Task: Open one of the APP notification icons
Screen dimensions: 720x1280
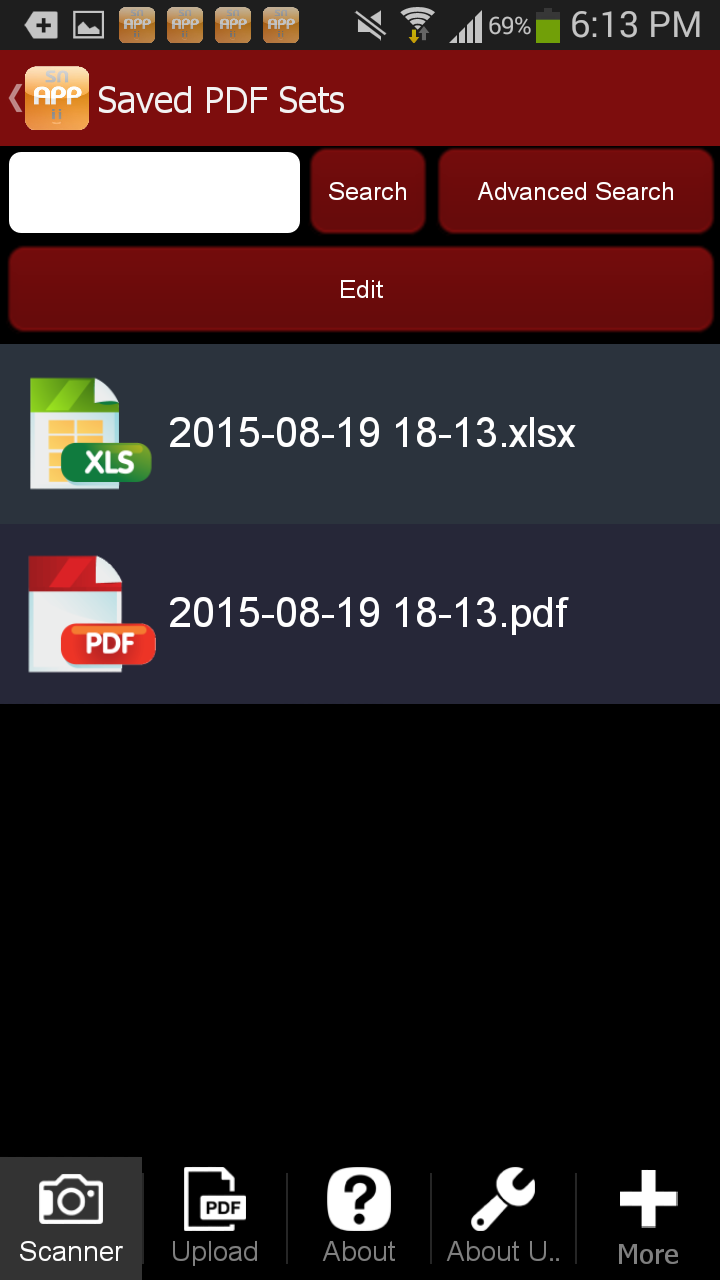Action: [137, 24]
